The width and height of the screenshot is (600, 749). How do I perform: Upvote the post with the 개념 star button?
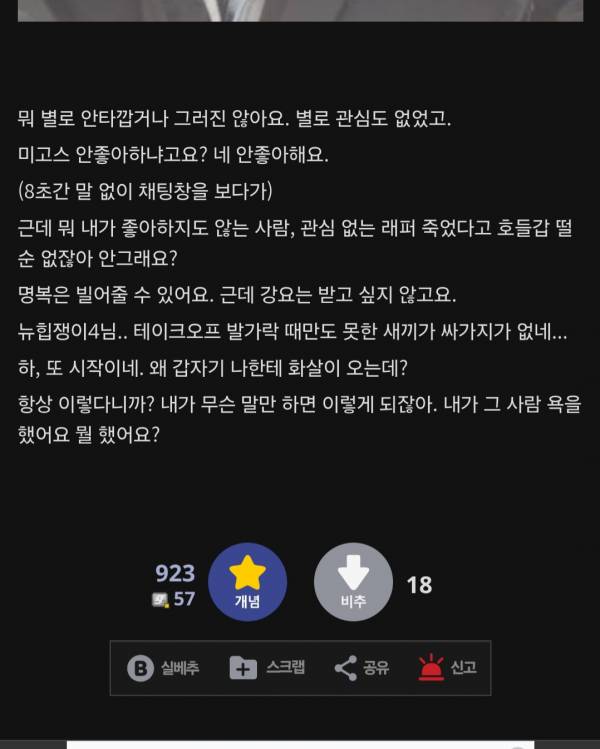point(247,582)
